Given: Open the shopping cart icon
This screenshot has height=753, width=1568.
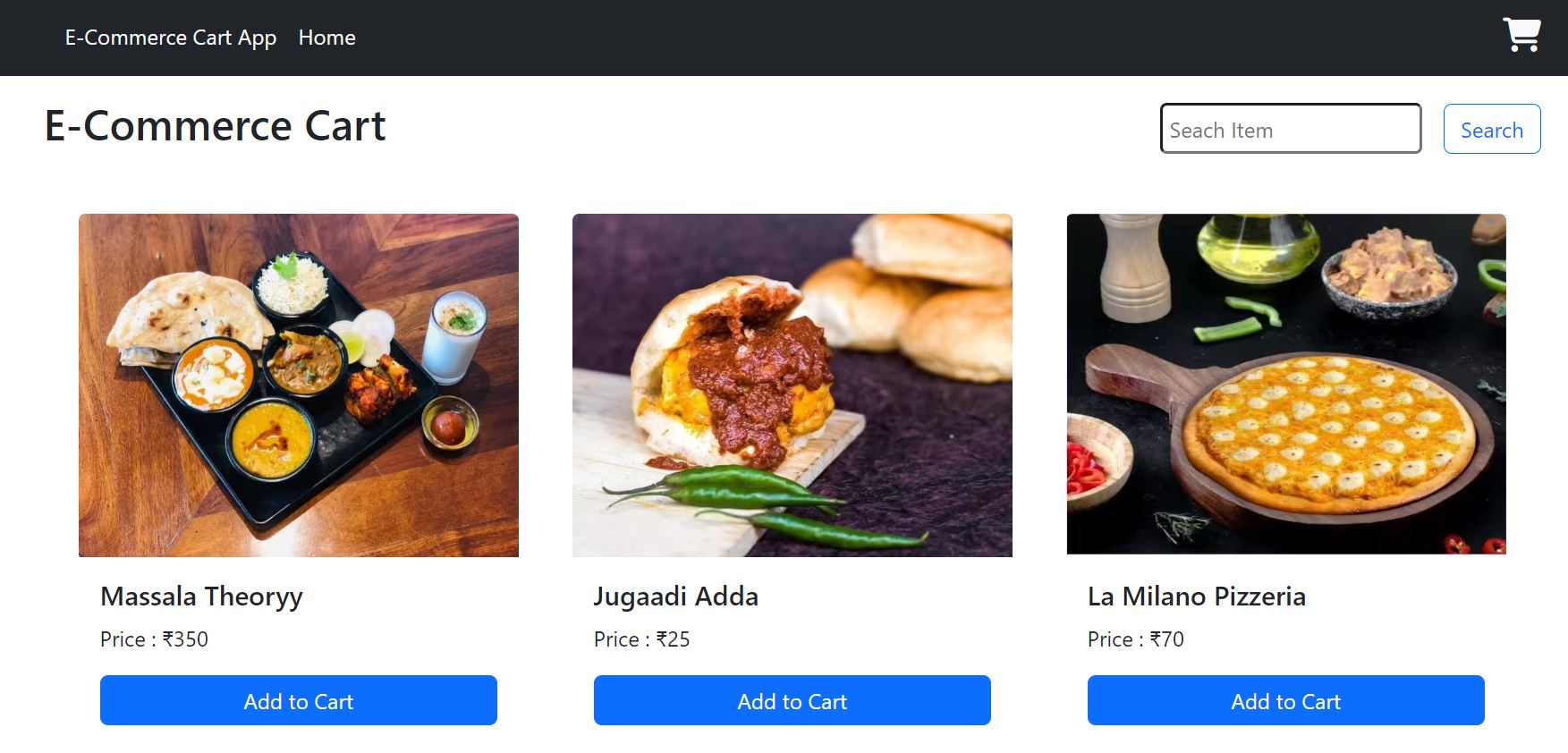Looking at the screenshot, I should pyautogui.click(x=1521, y=36).
